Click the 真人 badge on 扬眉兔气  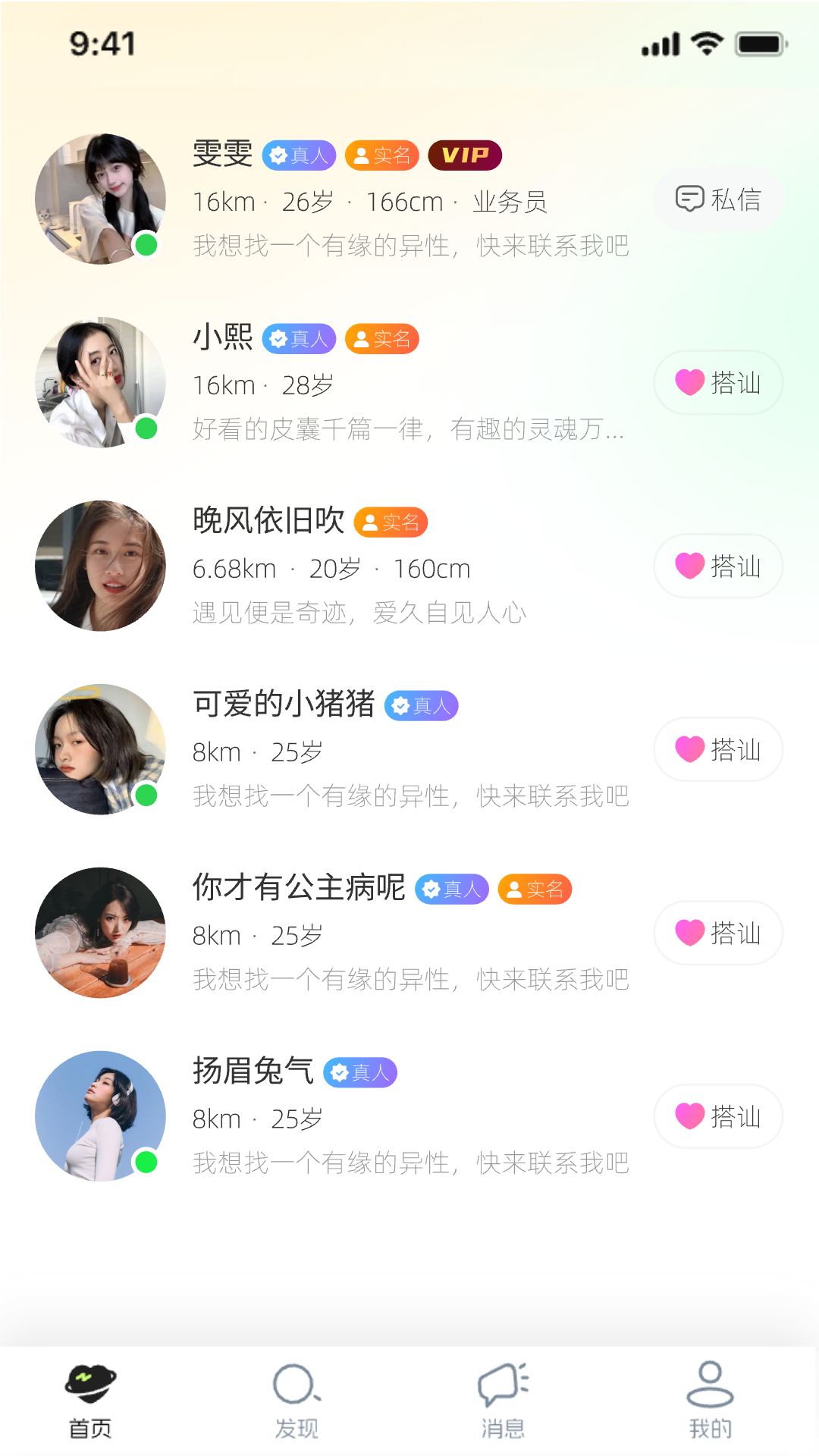[x=360, y=1072]
